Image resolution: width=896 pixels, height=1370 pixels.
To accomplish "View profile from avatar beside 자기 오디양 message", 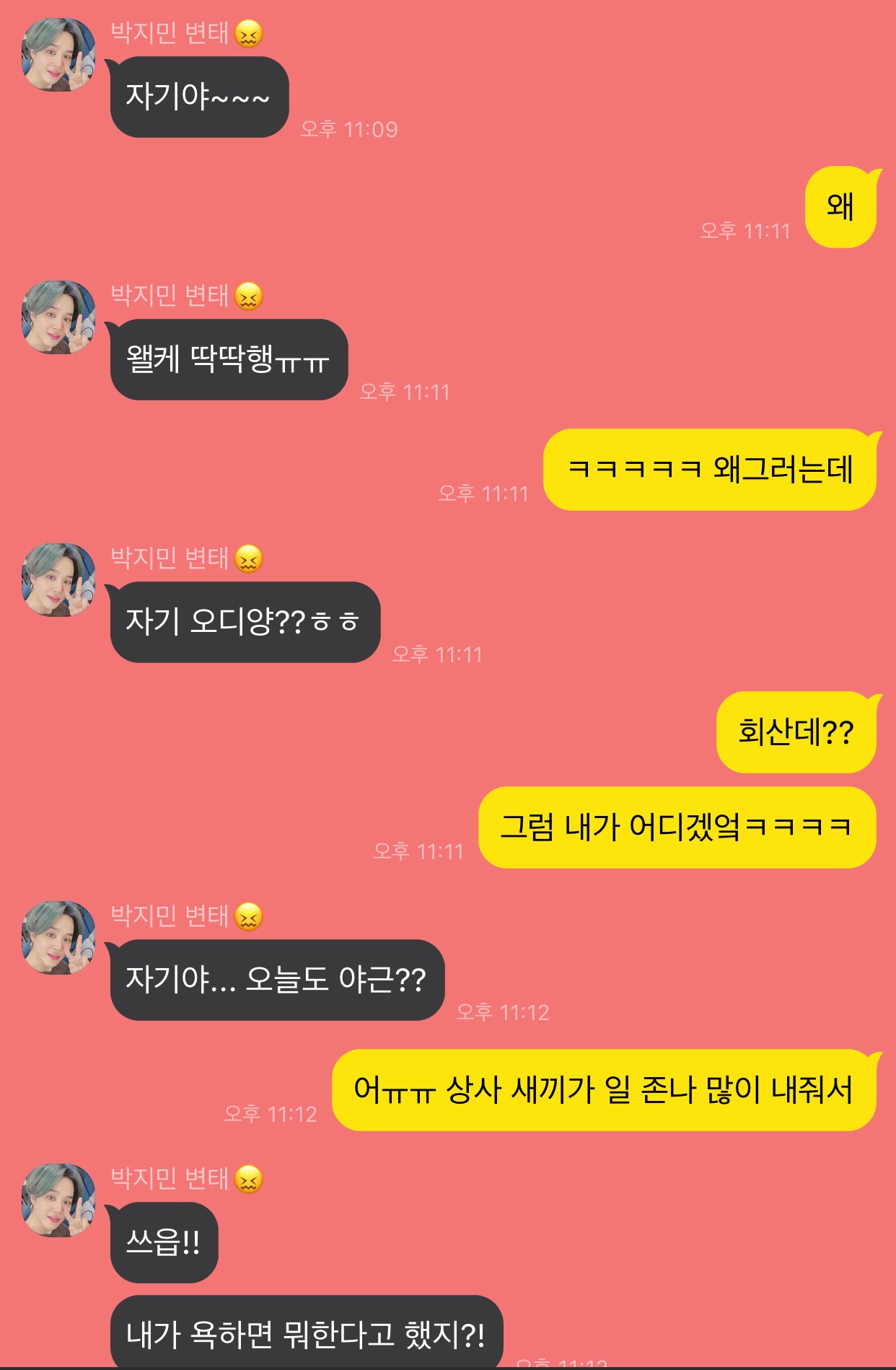I will click(58, 580).
